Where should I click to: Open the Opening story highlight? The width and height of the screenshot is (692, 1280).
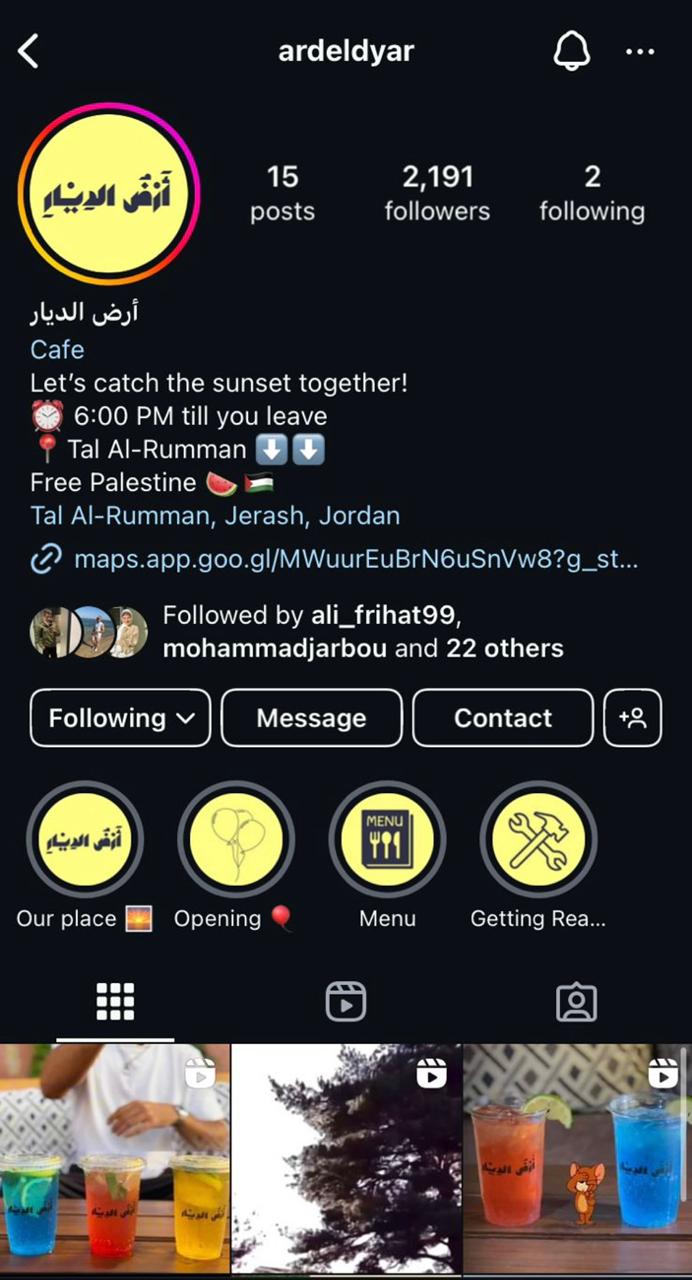click(236, 840)
